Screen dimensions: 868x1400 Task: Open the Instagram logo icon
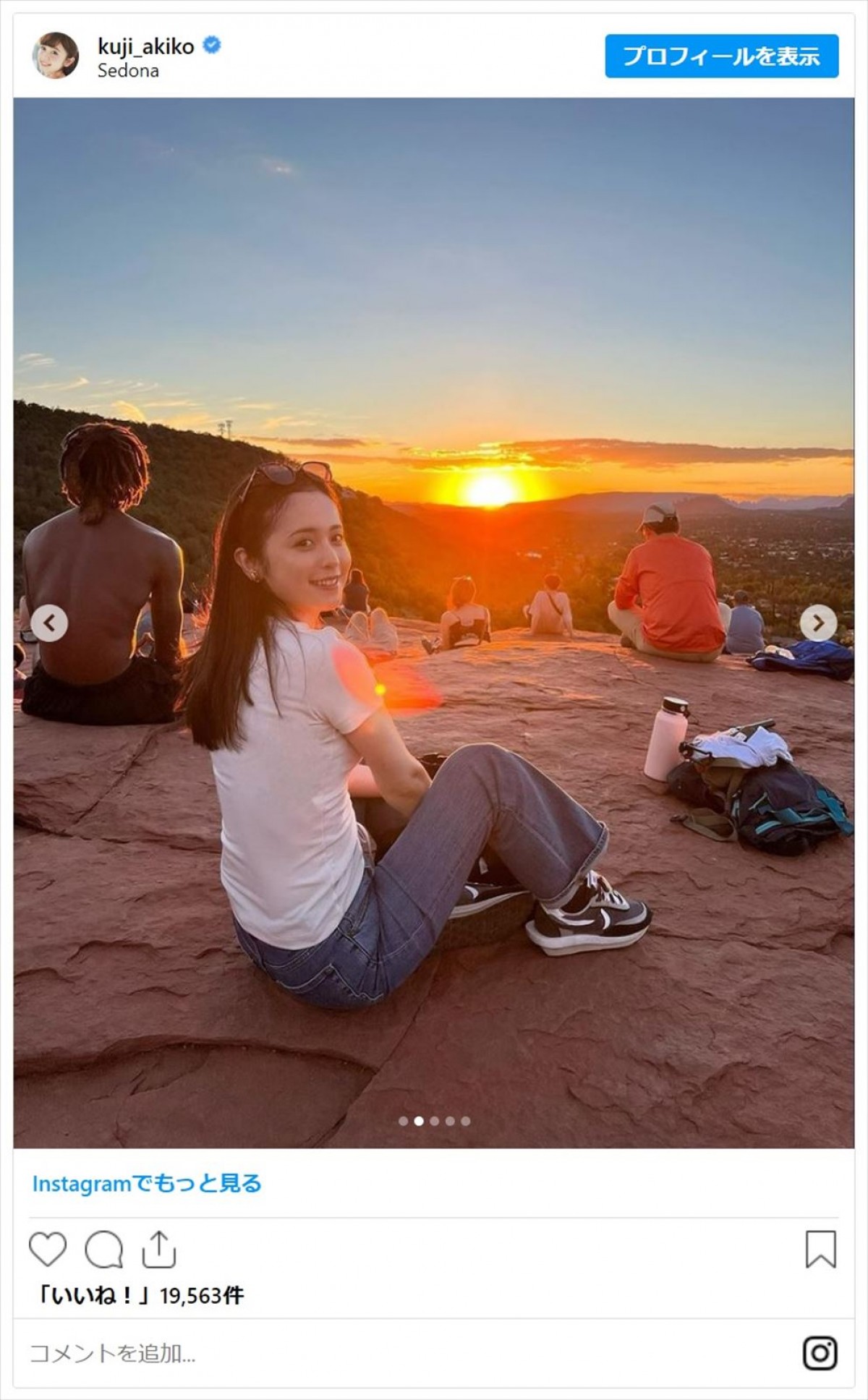(x=820, y=1353)
